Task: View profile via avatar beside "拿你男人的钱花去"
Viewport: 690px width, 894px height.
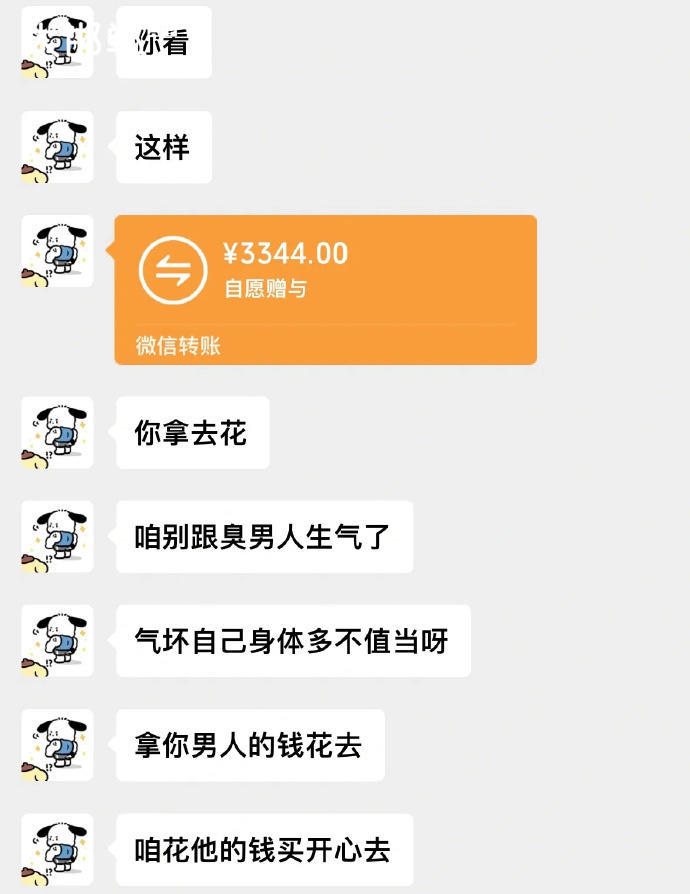Action: tap(57, 745)
